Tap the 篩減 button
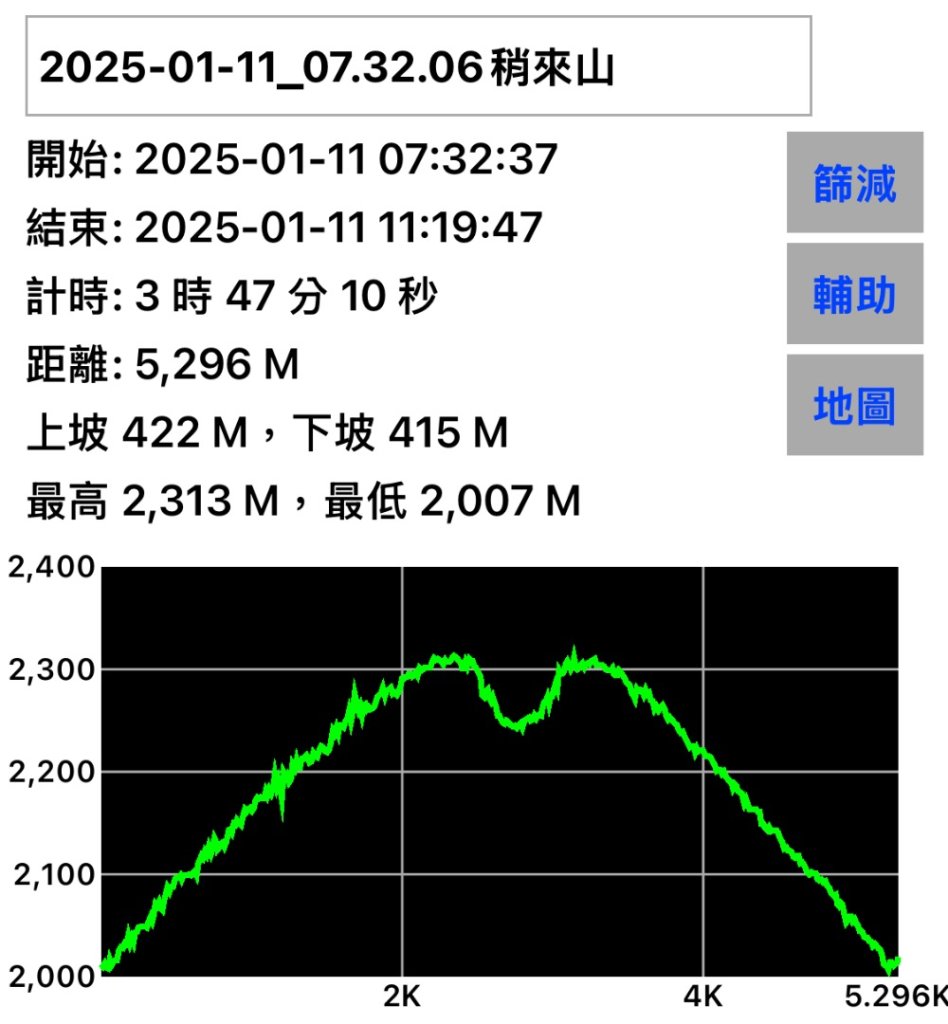This screenshot has width=948, height=1024. coord(854,183)
